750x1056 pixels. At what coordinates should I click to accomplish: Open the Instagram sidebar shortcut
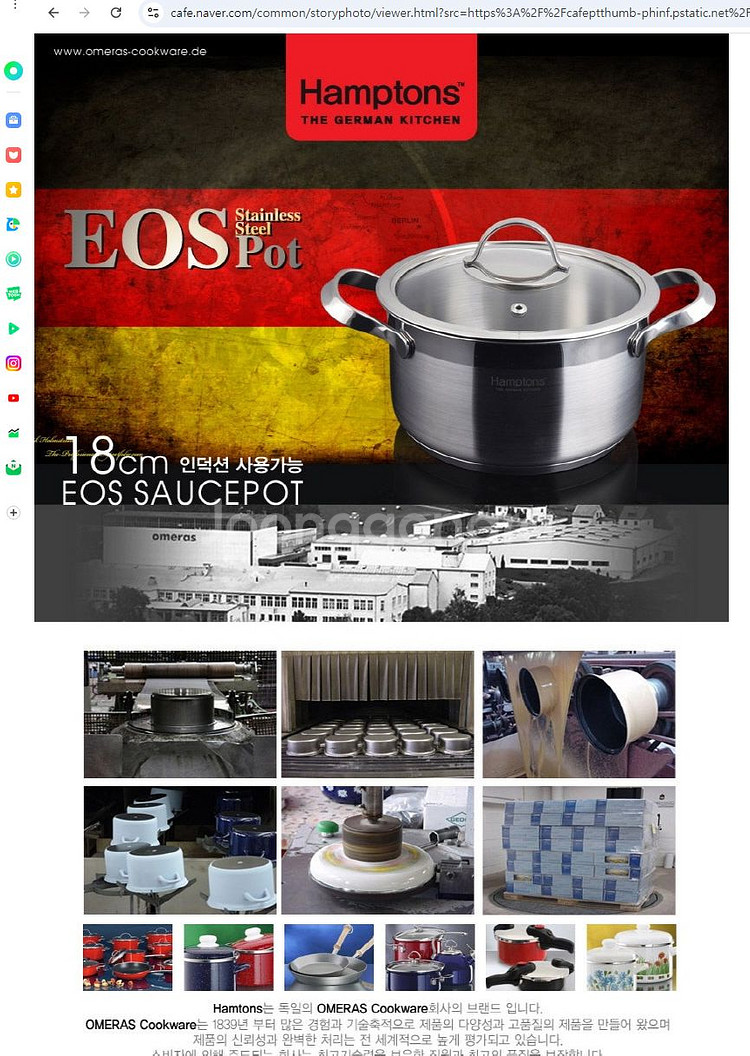[x=13, y=363]
